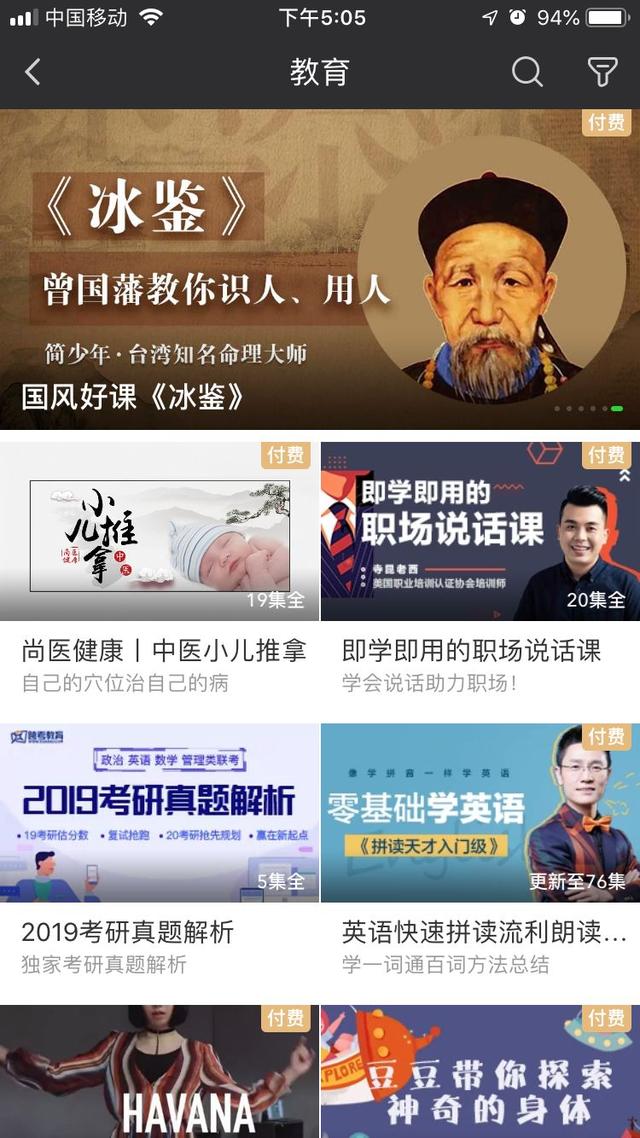This screenshot has width=640, height=1138.
Task: Open the search icon in header
Action: pos(527,72)
